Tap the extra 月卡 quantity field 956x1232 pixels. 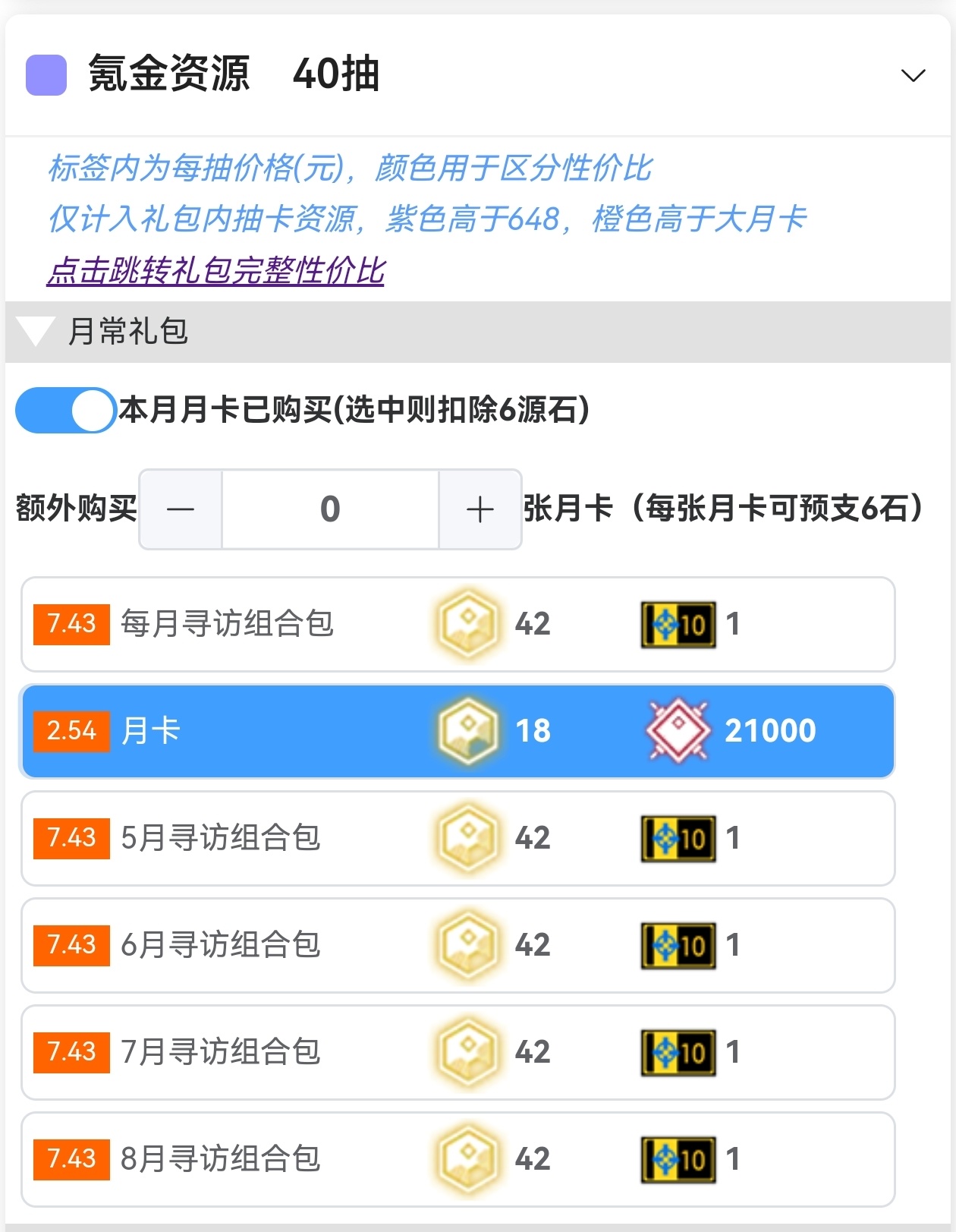pos(330,509)
